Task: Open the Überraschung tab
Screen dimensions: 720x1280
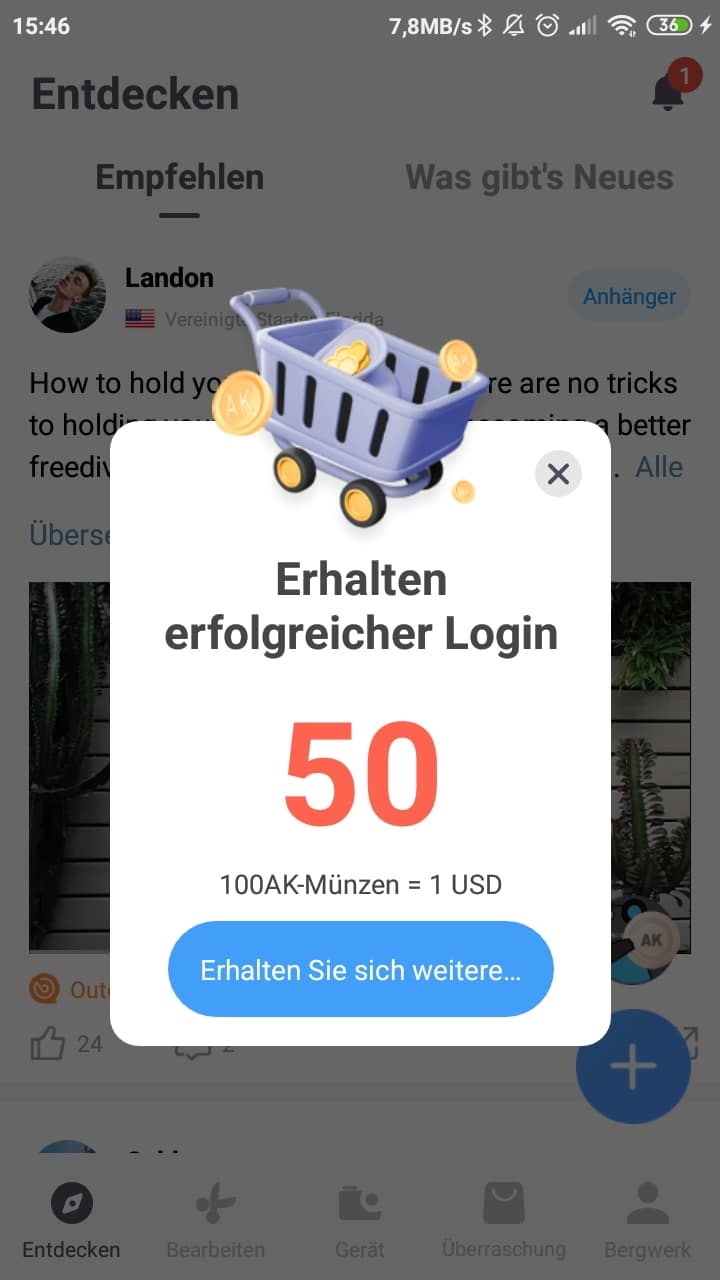Action: [504, 1220]
